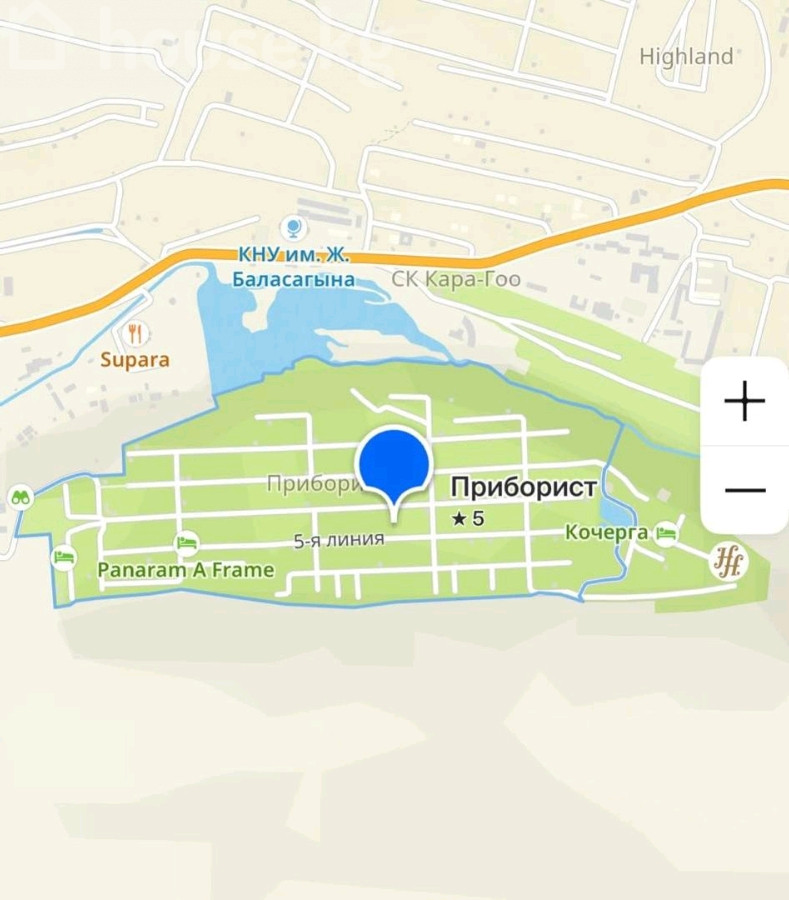Select the Приборист place label
789x900 pixels.
(524, 488)
